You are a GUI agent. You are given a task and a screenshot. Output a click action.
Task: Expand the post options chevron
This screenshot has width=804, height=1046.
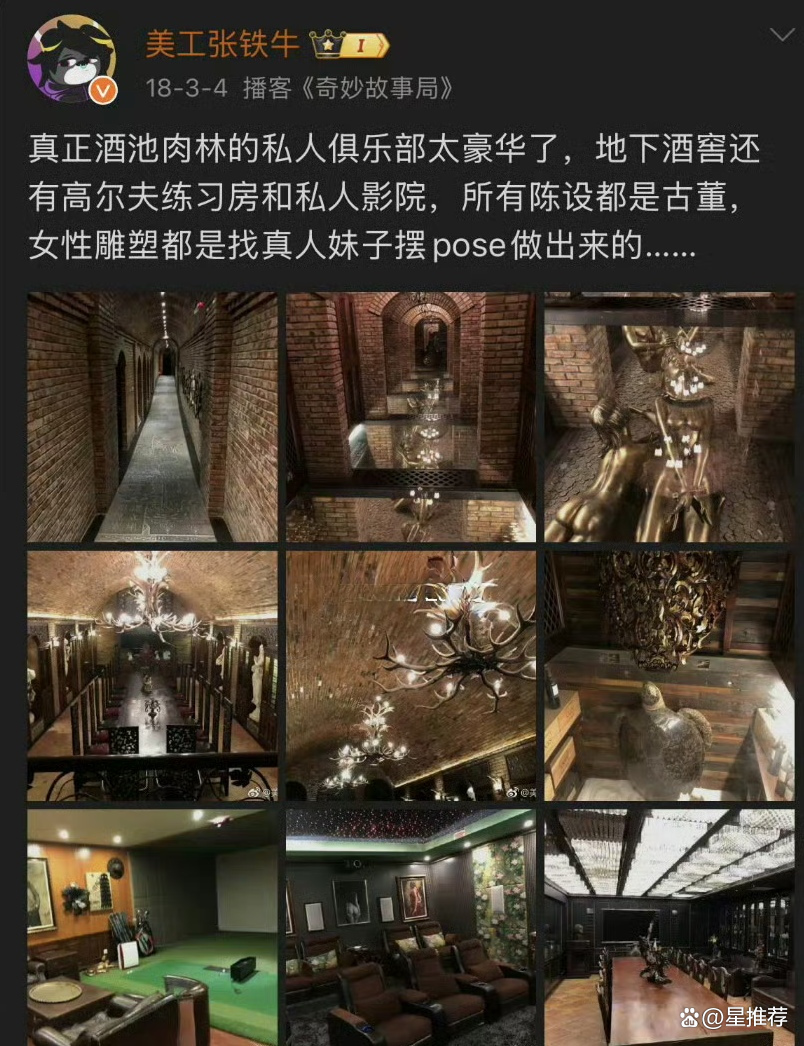click(781, 37)
